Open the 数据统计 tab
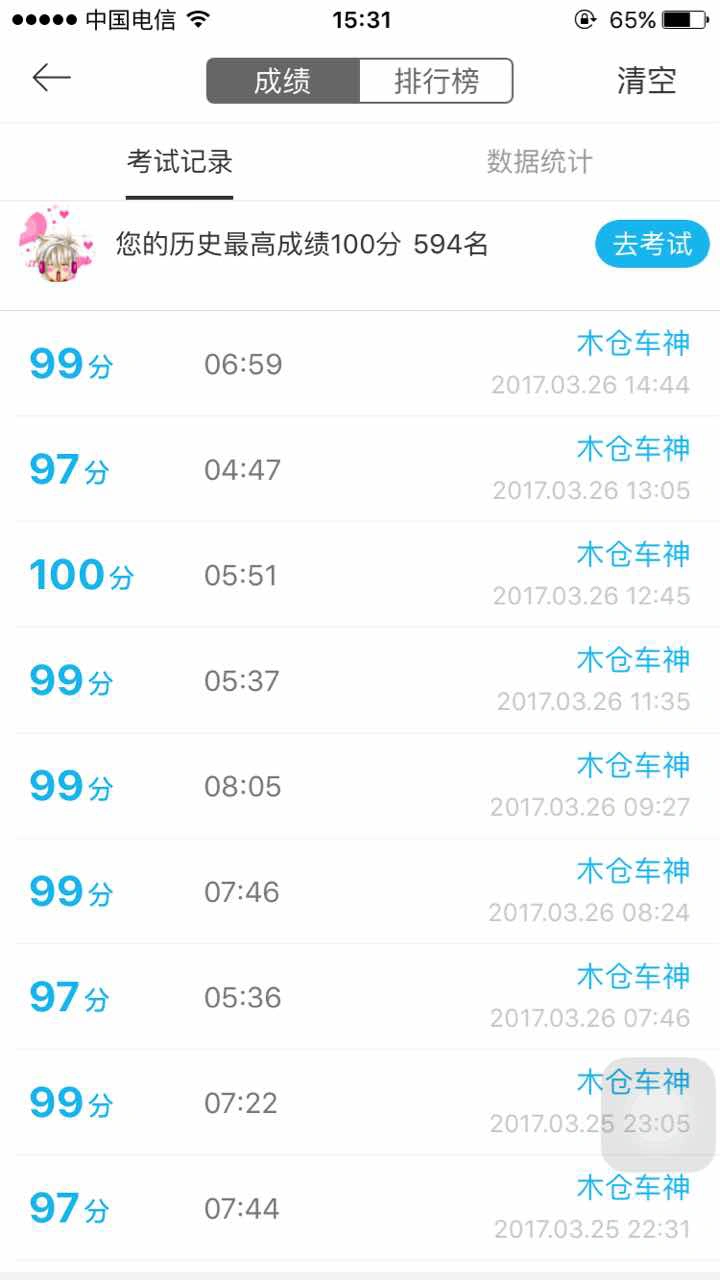The width and height of the screenshot is (720, 1280). pos(540,161)
